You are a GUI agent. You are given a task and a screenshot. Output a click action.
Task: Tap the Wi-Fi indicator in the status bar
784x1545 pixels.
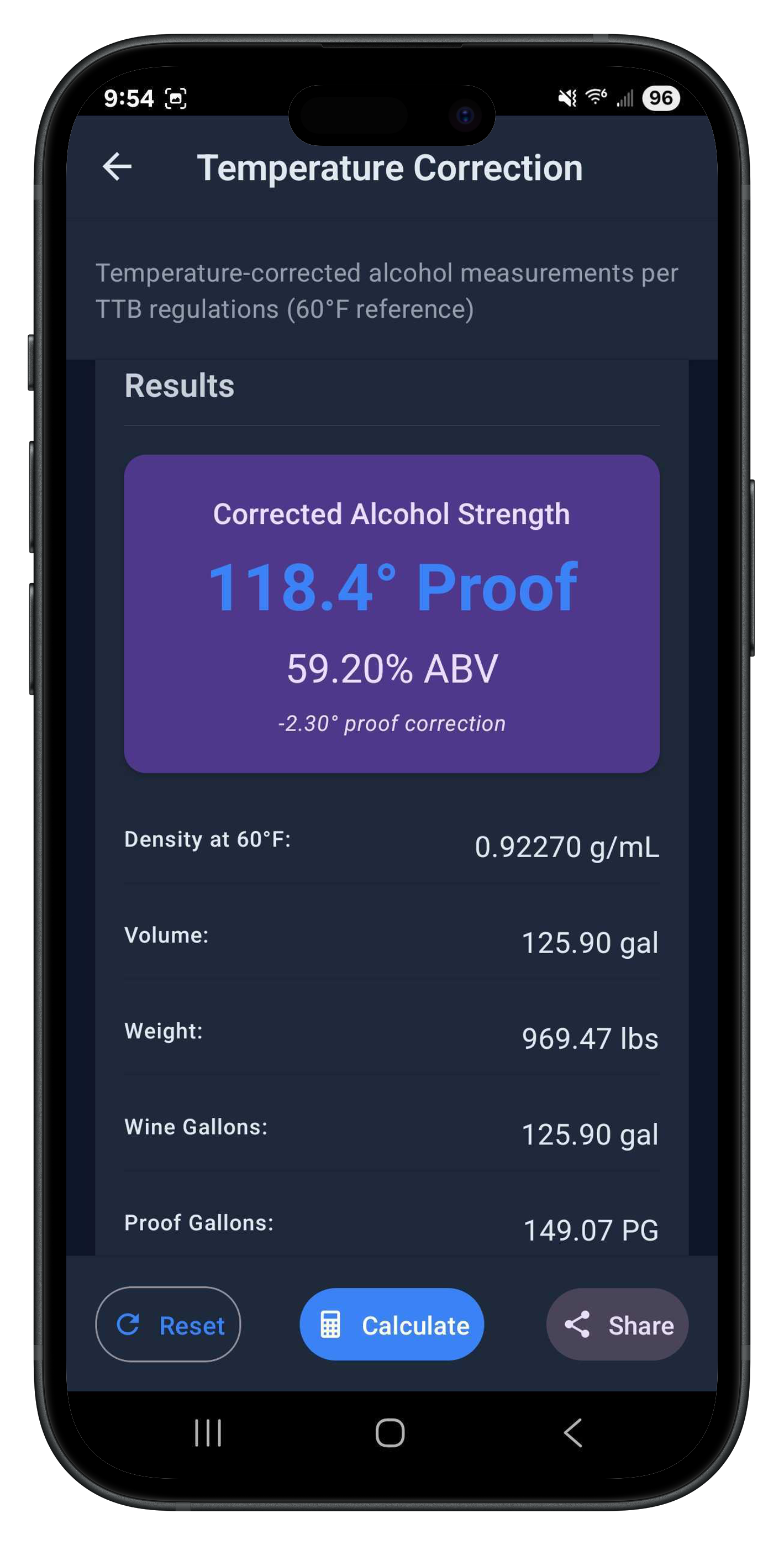tap(595, 96)
